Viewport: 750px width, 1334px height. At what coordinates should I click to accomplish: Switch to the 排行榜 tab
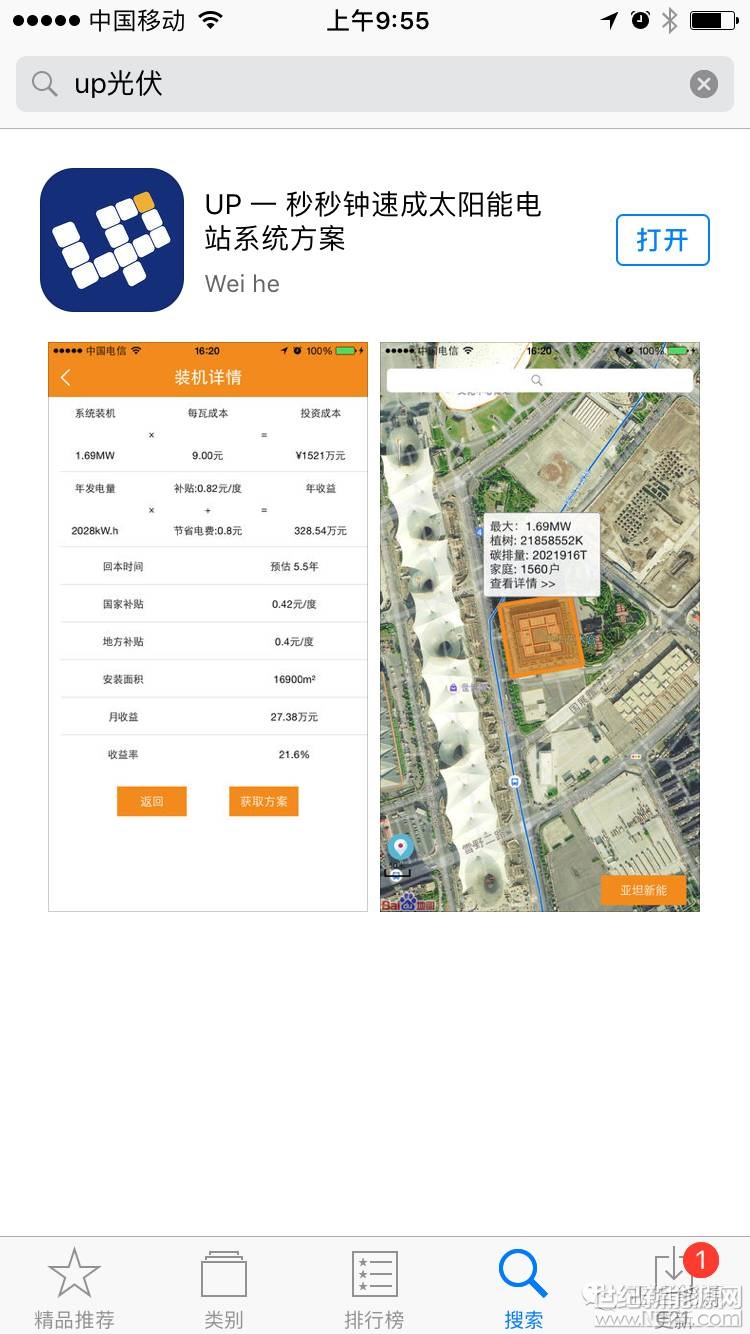[374, 1288]
